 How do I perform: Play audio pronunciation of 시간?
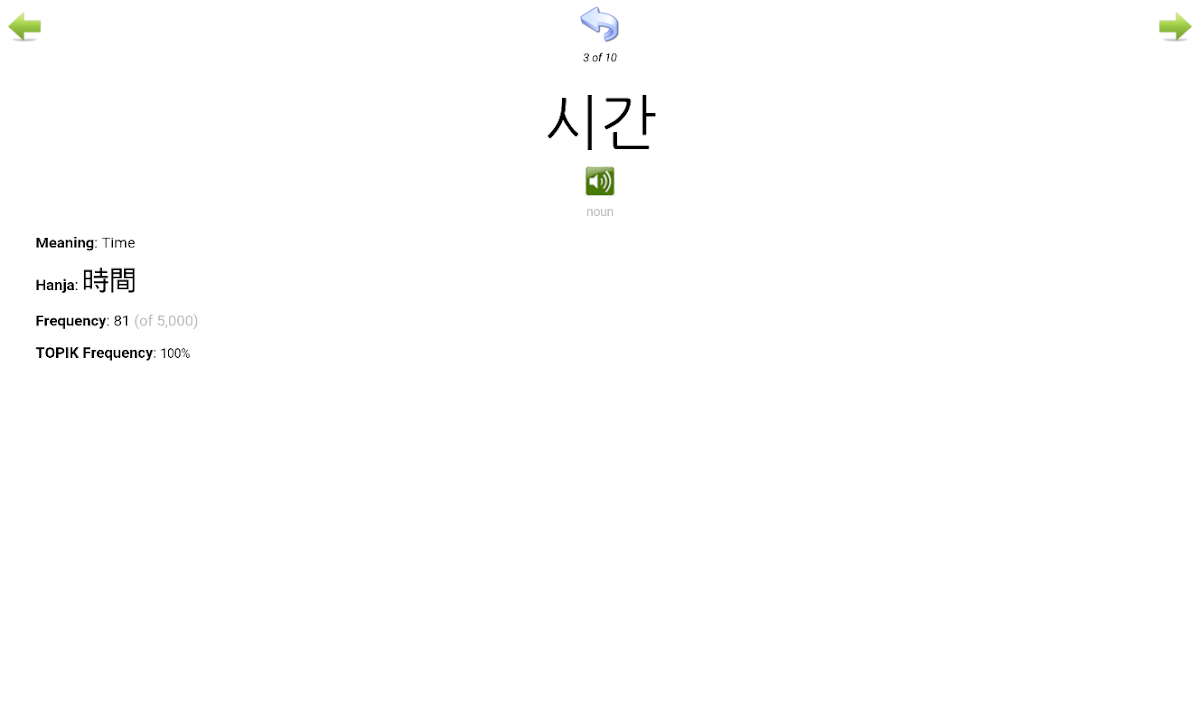(x=600, y=181)
